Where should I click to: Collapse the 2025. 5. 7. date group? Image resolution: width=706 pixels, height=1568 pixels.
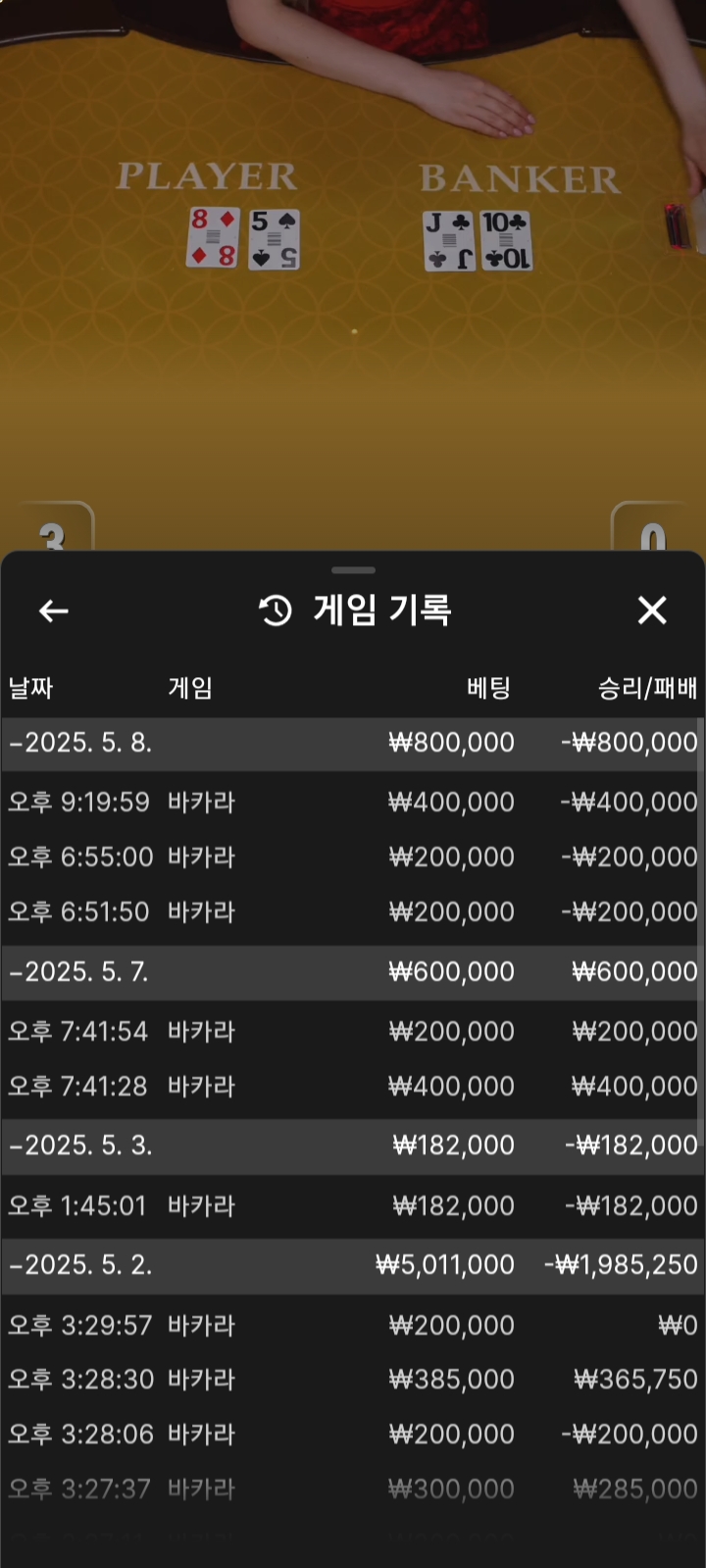pyautogui.click(x=82, y=972)
